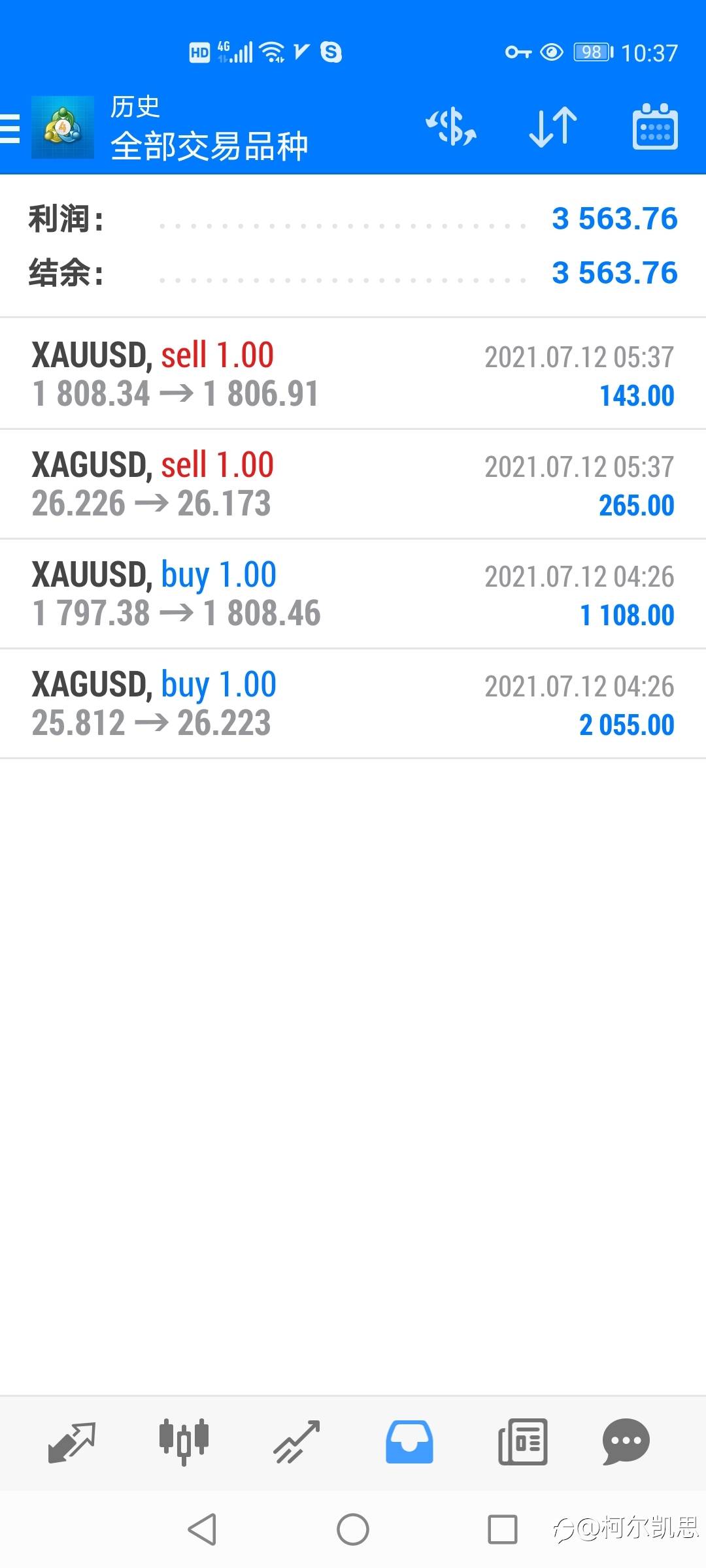Switch to the trade tab with trend arrow
706x1568 pixels.
297,1442
